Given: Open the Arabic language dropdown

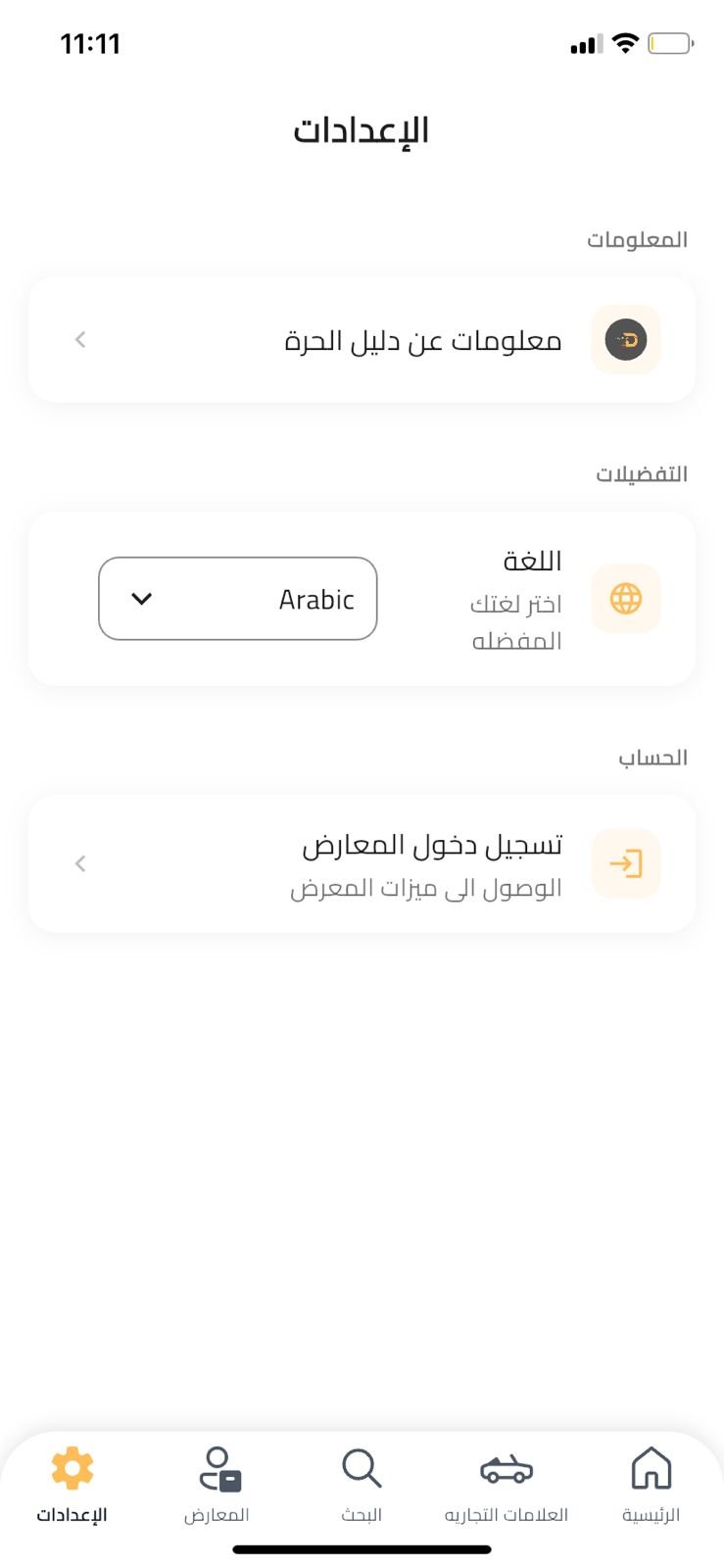Looking at the screenshot, I should pos(237,599).
